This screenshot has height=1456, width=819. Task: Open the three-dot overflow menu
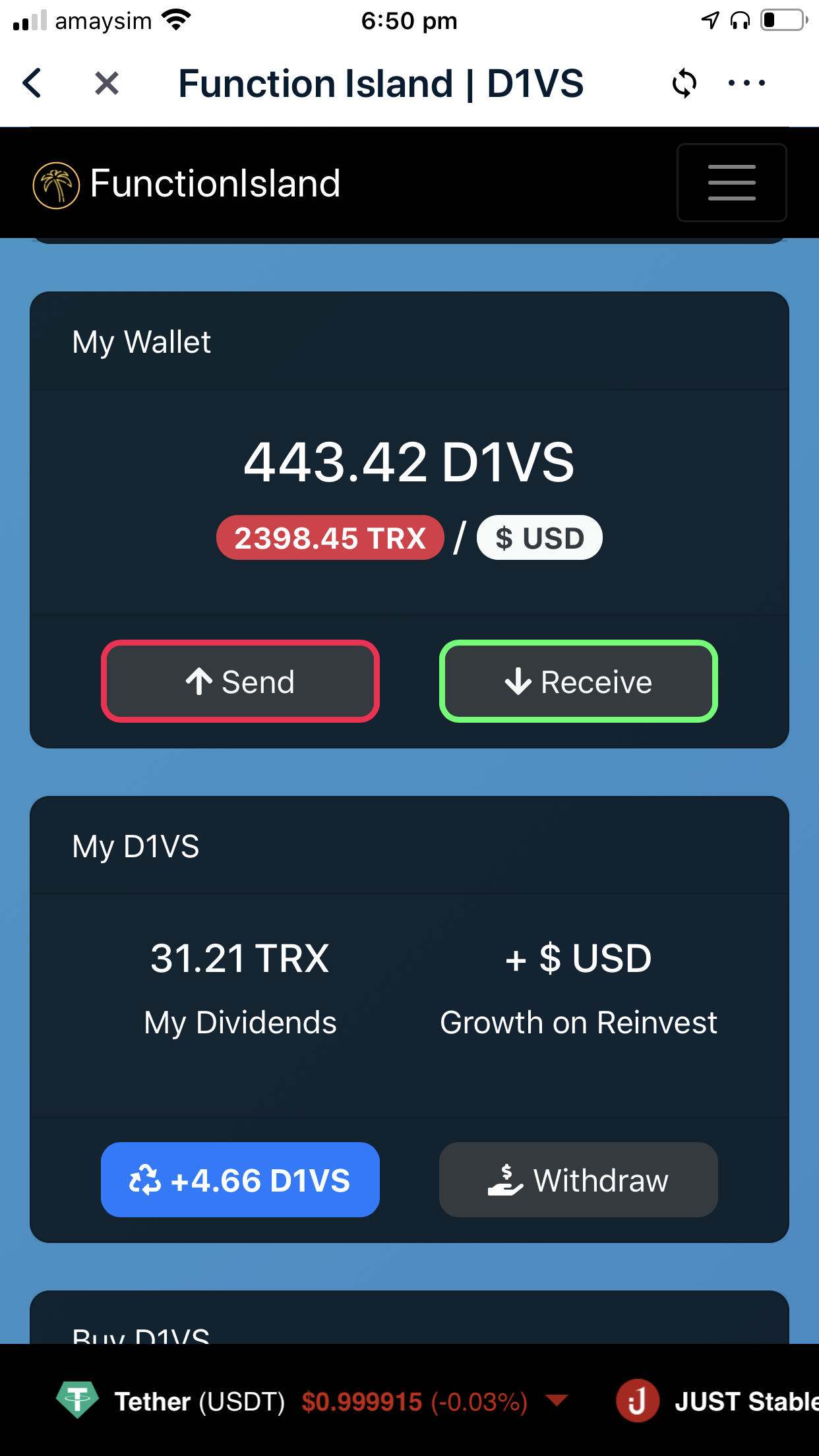pos(746,84)
